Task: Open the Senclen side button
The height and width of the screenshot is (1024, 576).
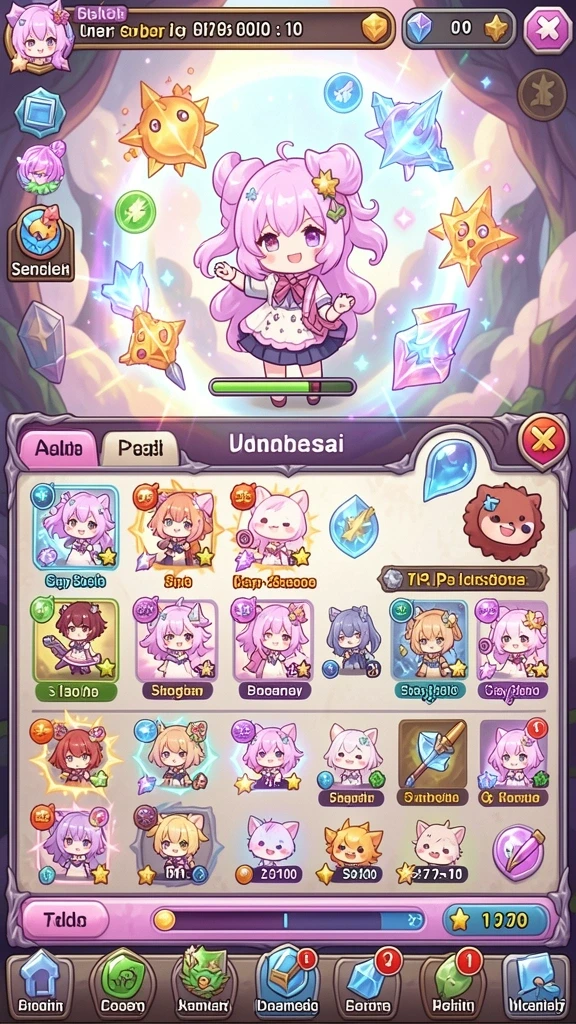Action: click(x=40, y=244)
